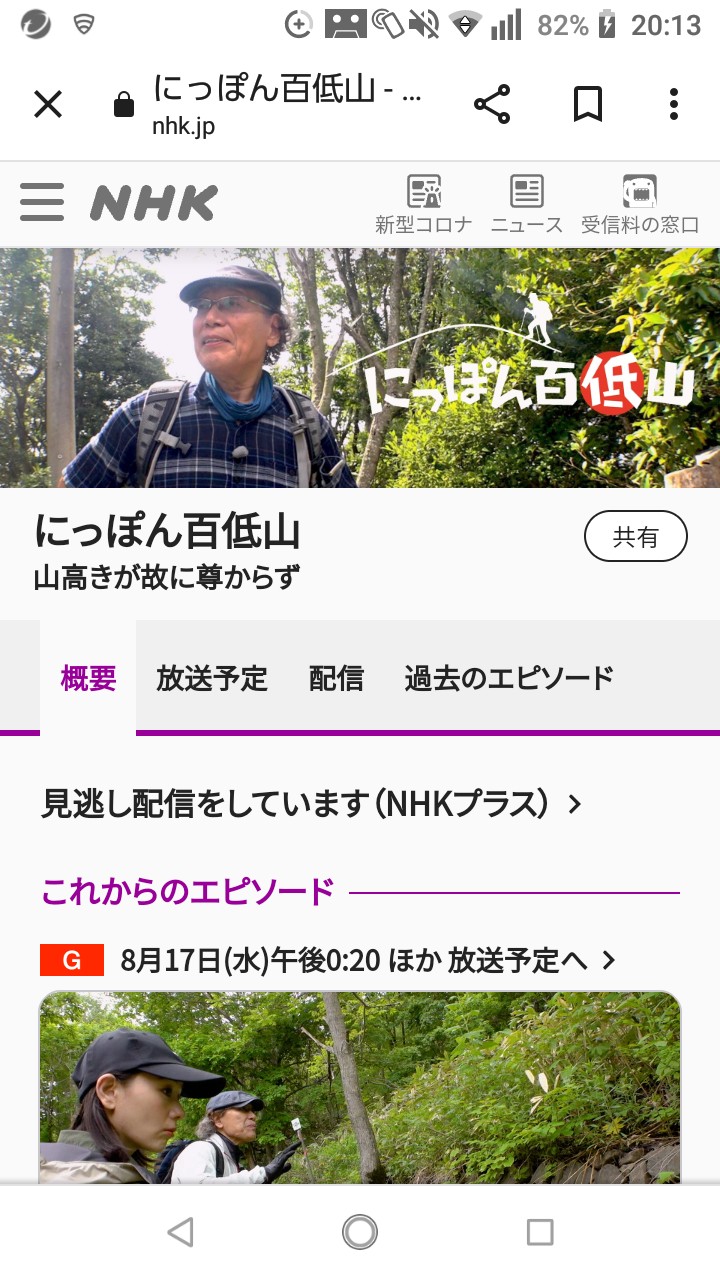
Task: Bookmark the page using the bookmark icon
Action: 588,104
